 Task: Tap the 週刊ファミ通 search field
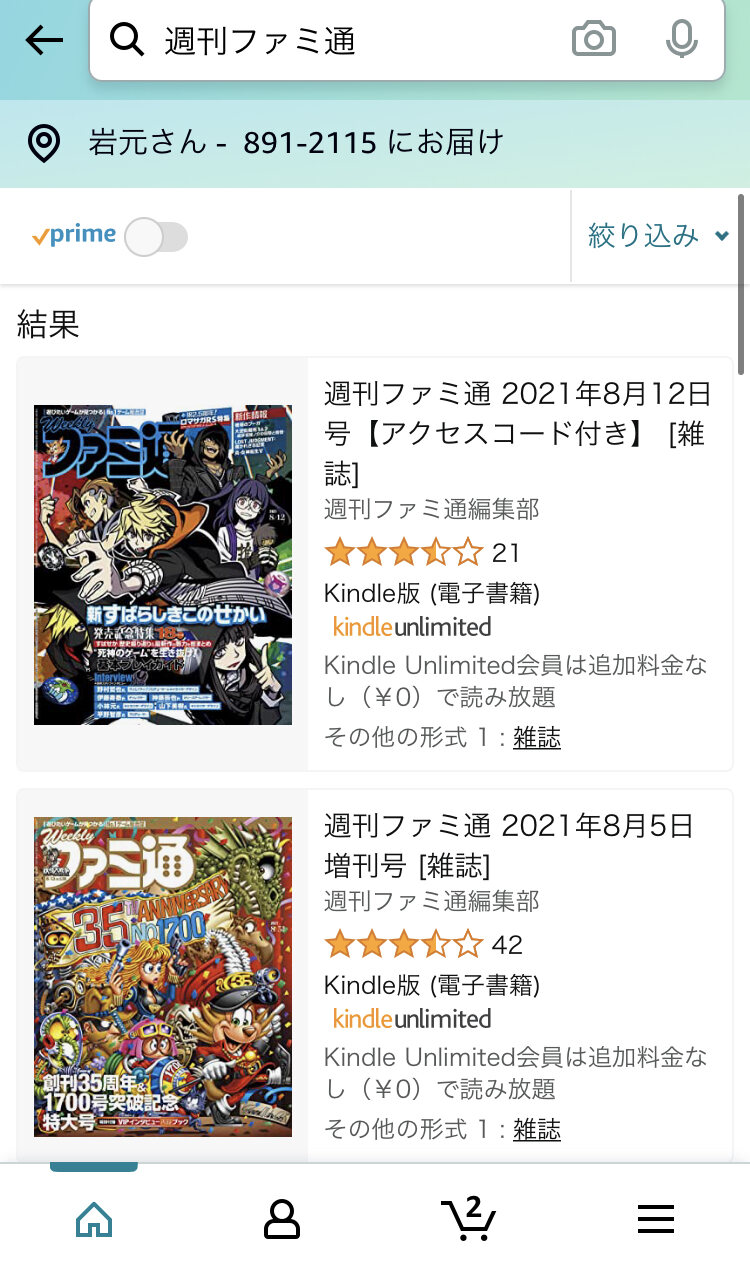click(340, 41)
